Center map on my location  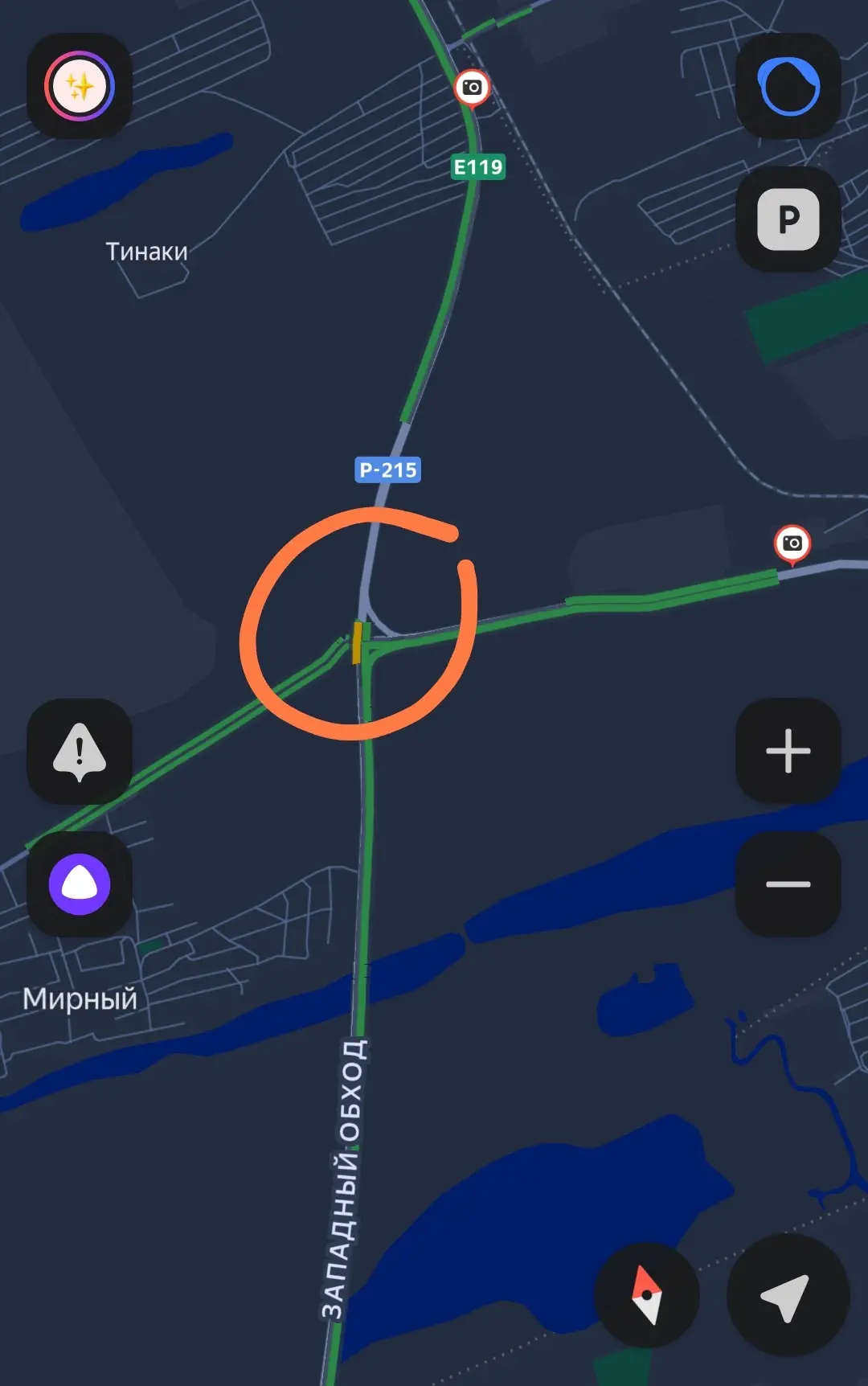click(788, 1295)
